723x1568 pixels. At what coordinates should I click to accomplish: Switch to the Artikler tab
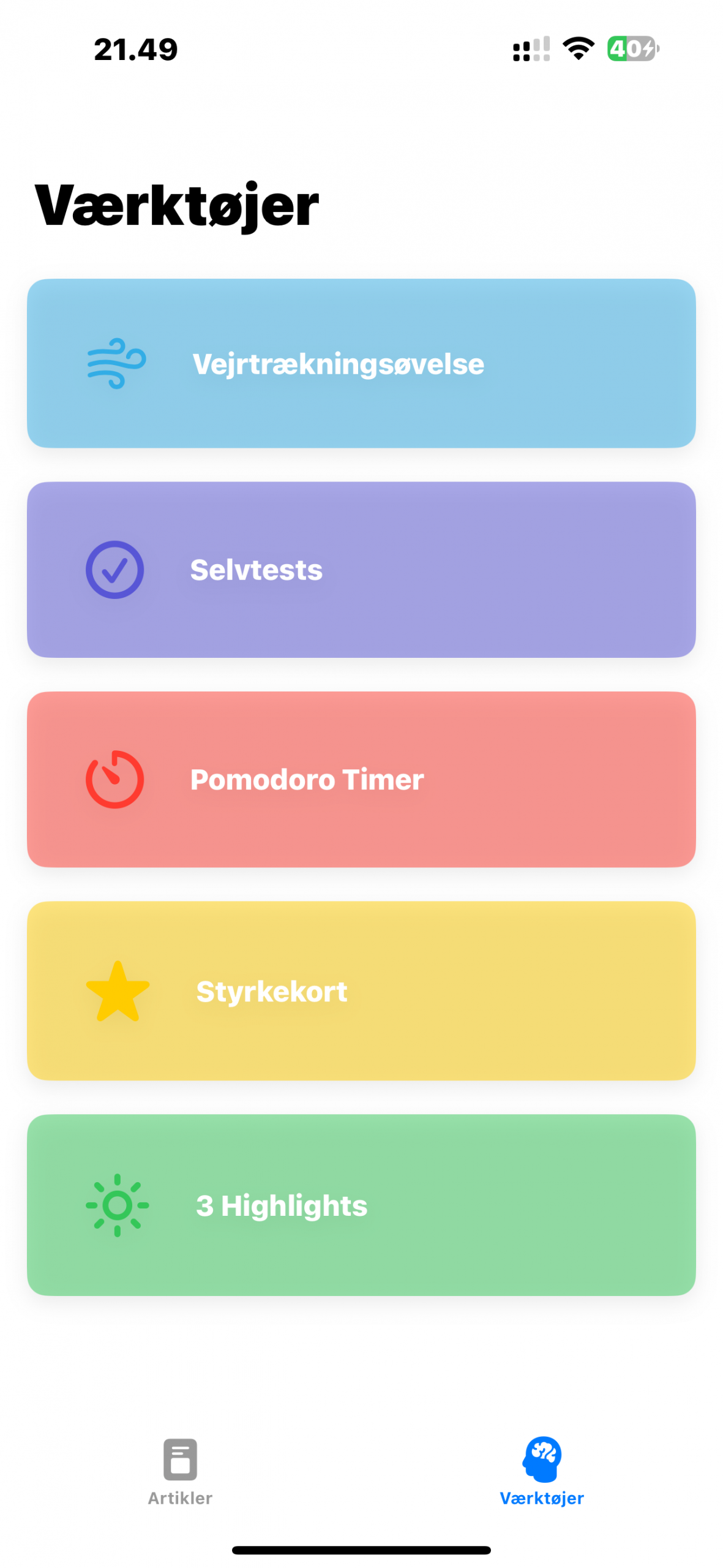tap(180, 1471)
